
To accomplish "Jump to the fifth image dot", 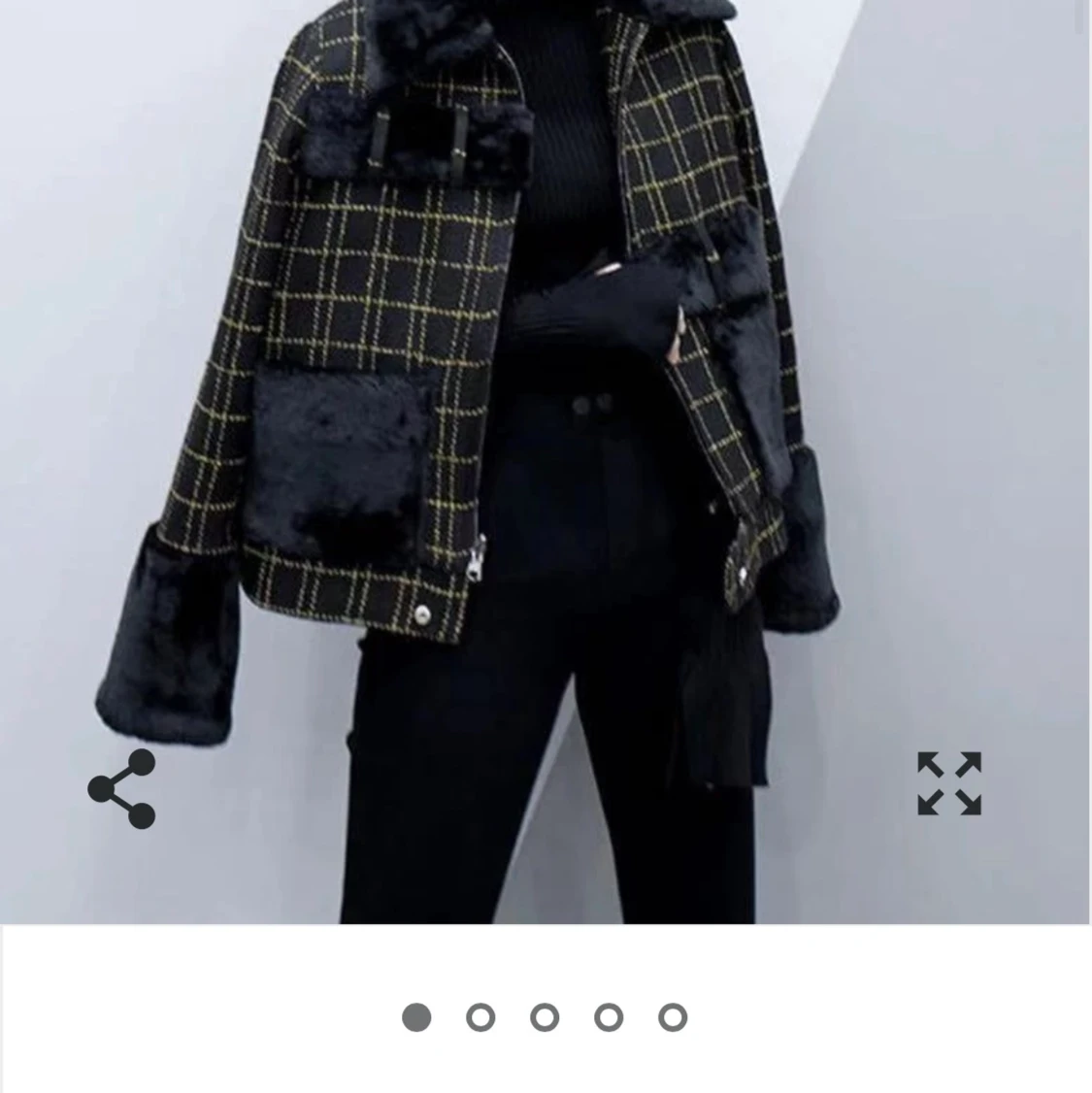I will click(673, 1017).
